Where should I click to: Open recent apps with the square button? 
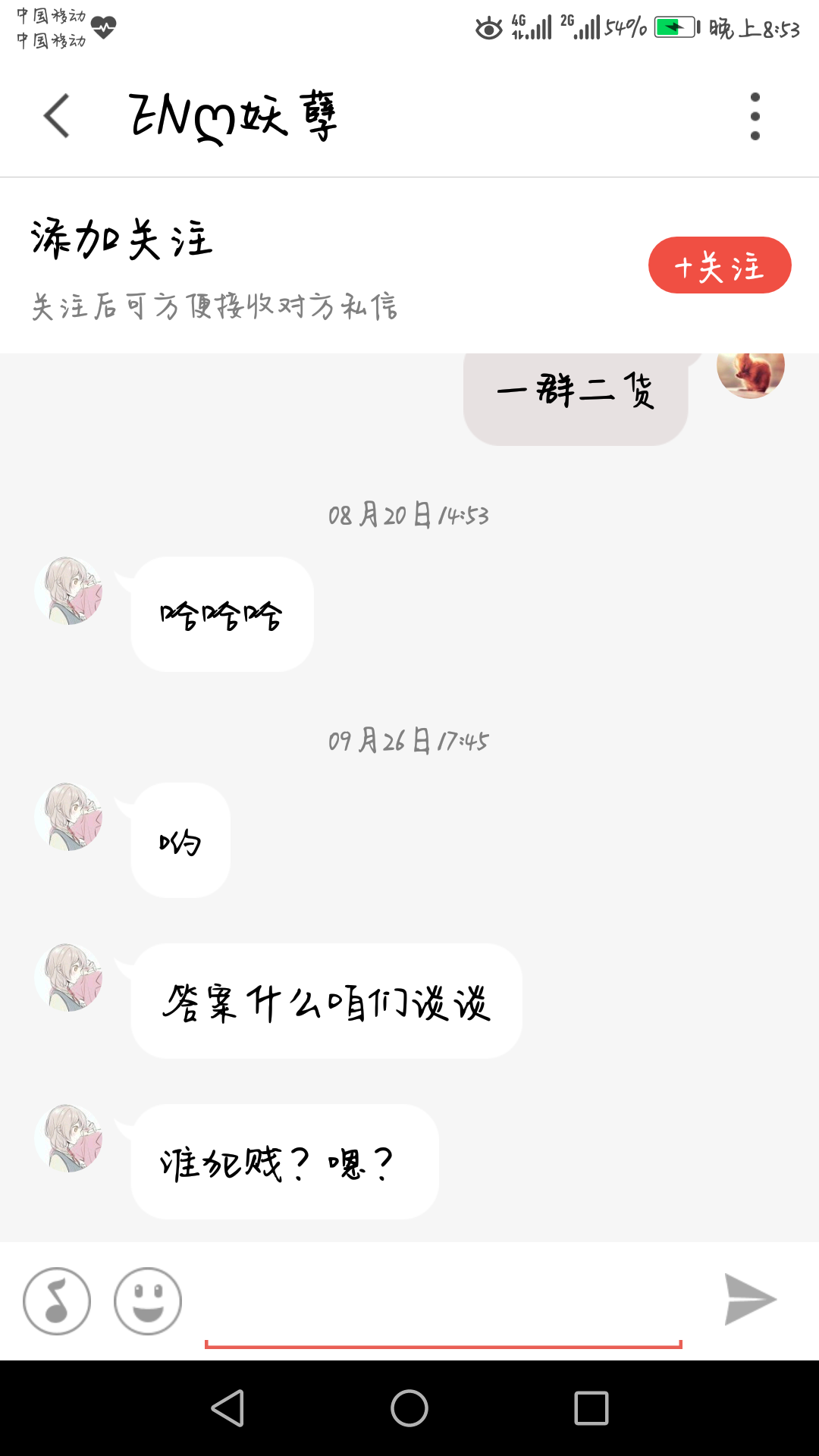pyautogui.click(x=591, y=1408)
